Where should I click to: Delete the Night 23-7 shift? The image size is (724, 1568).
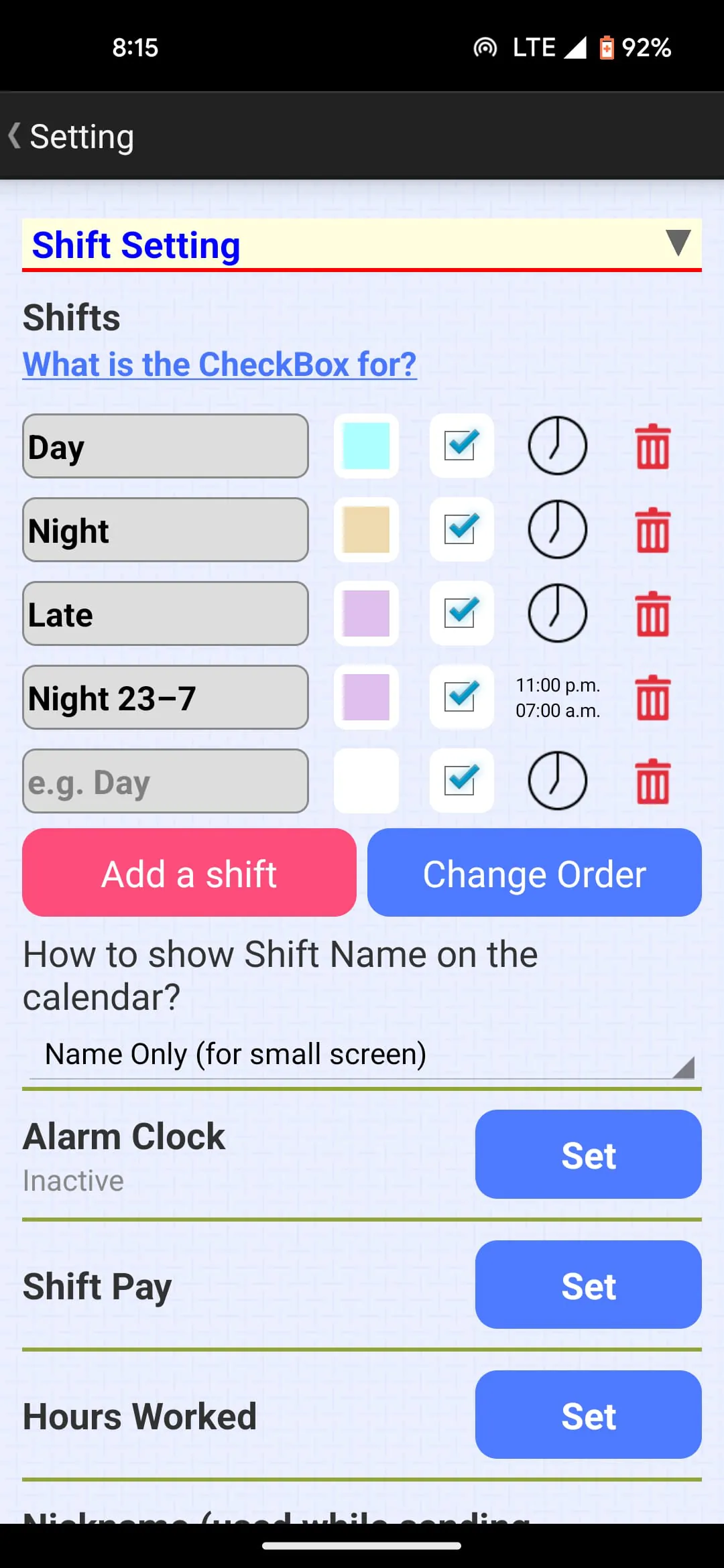pyautogui.click(x=652, y=697)
